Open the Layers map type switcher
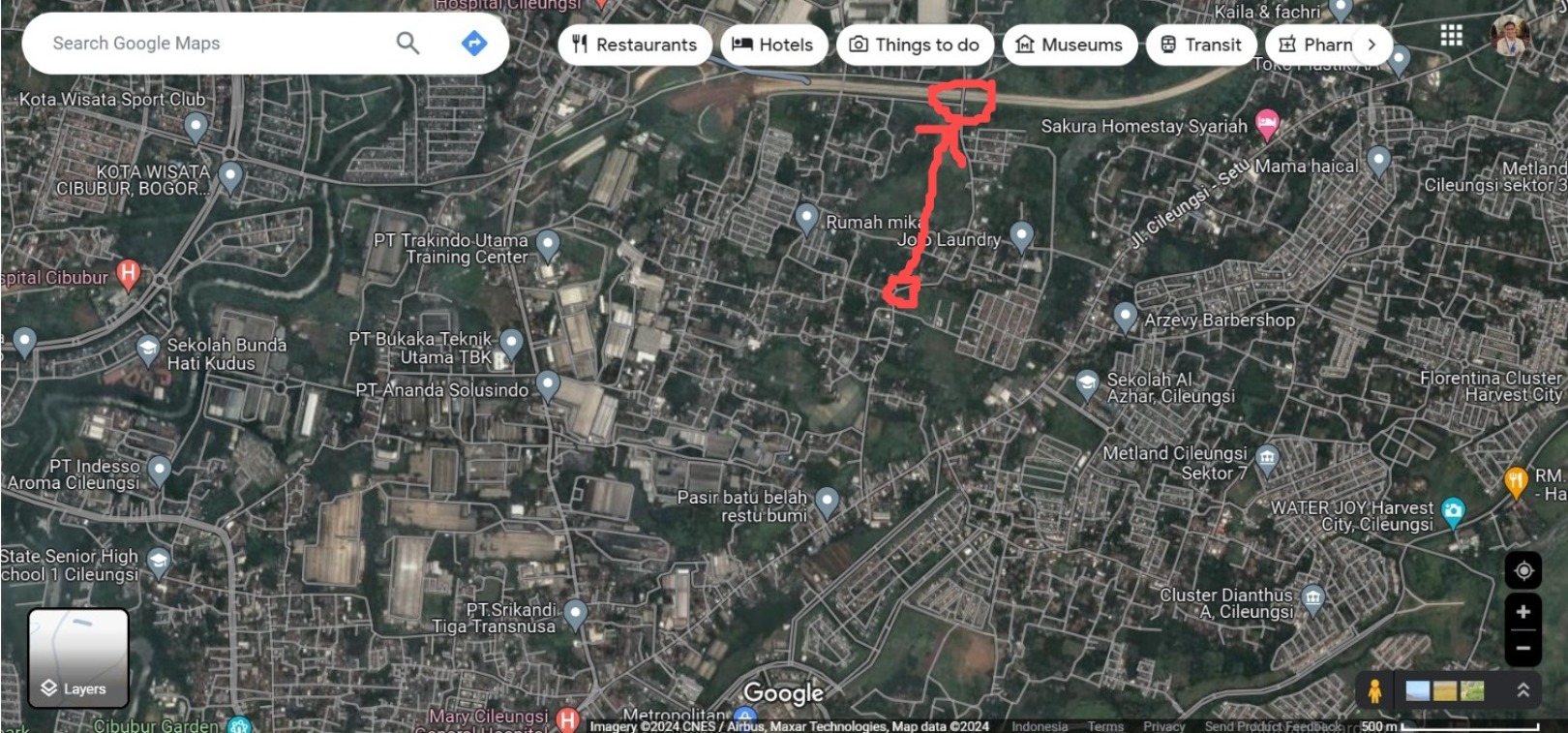Viewport: 1568px width, 733px height. pyautogui.click(x=78, y=658)
